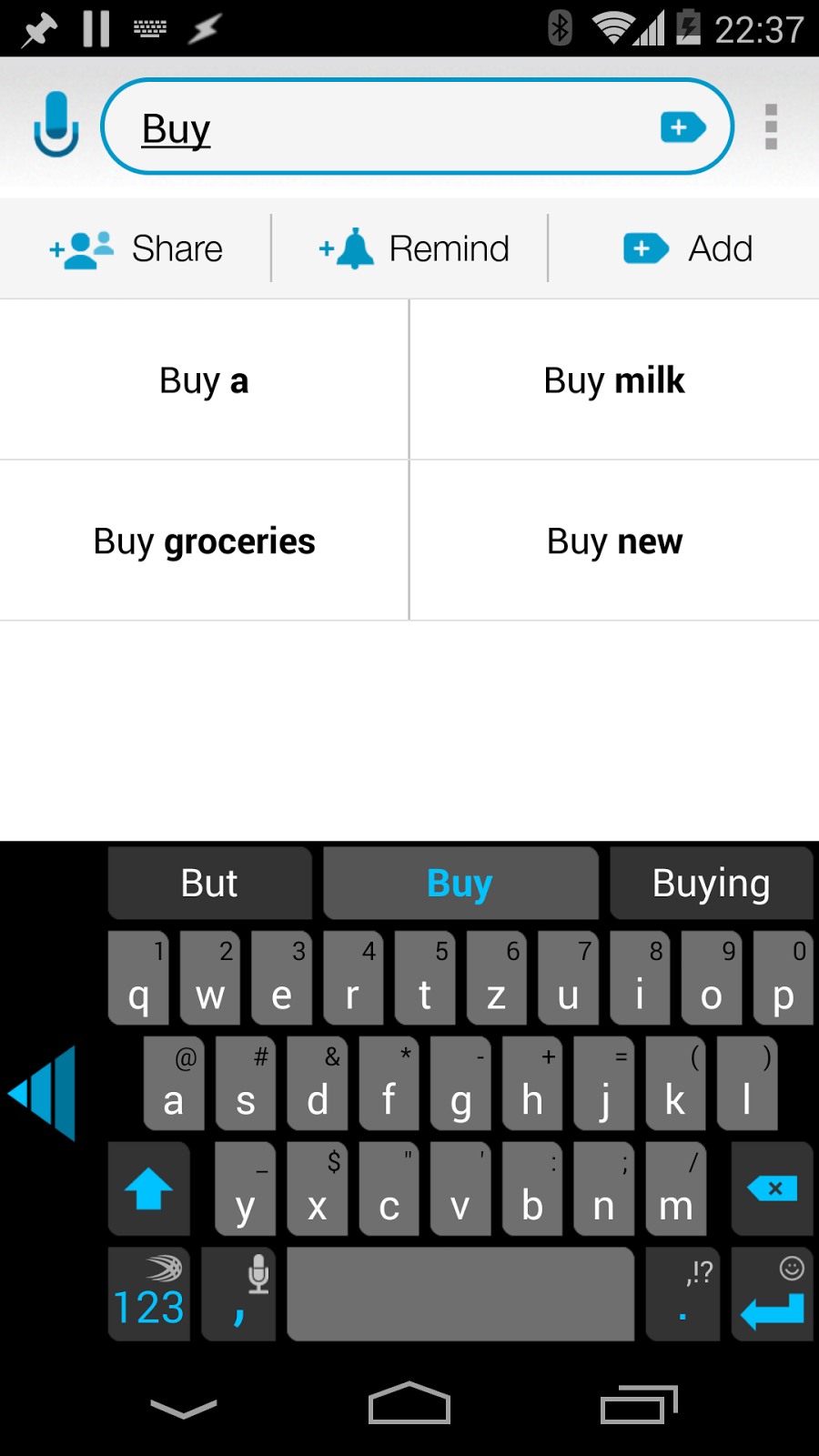This screenshot has height=1456, width=819.
Task: Open the emoji smiley key
Action: pos(791,1267)
